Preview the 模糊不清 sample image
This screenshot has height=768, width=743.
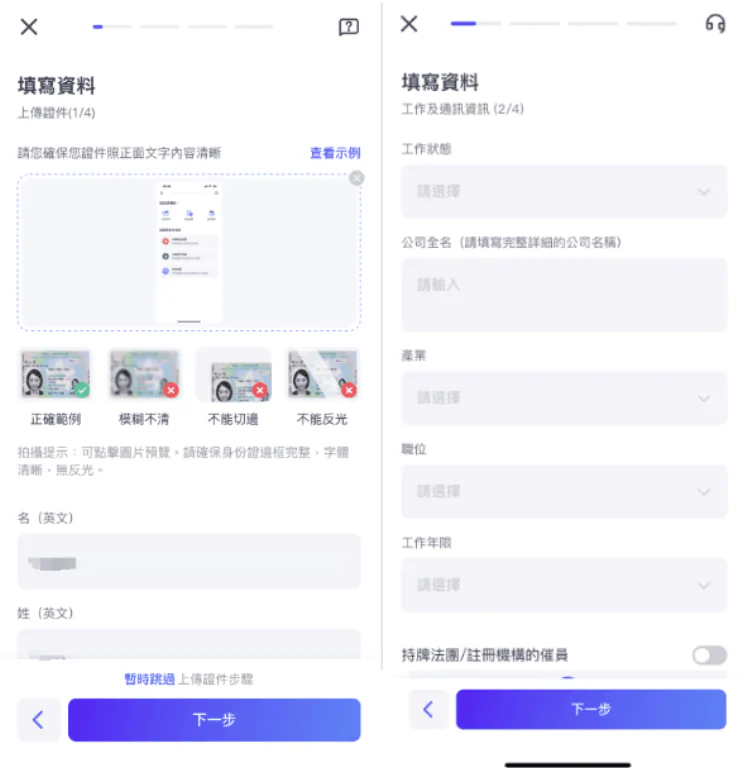point(144,375)
